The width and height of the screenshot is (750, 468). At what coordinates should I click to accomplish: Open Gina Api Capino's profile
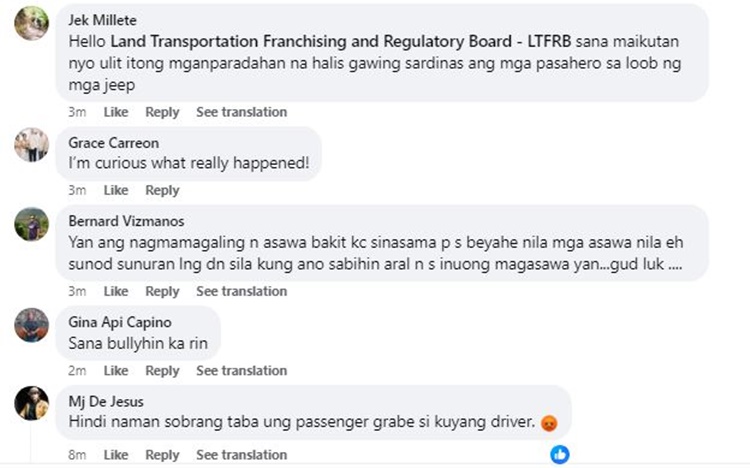click(119, 322)
